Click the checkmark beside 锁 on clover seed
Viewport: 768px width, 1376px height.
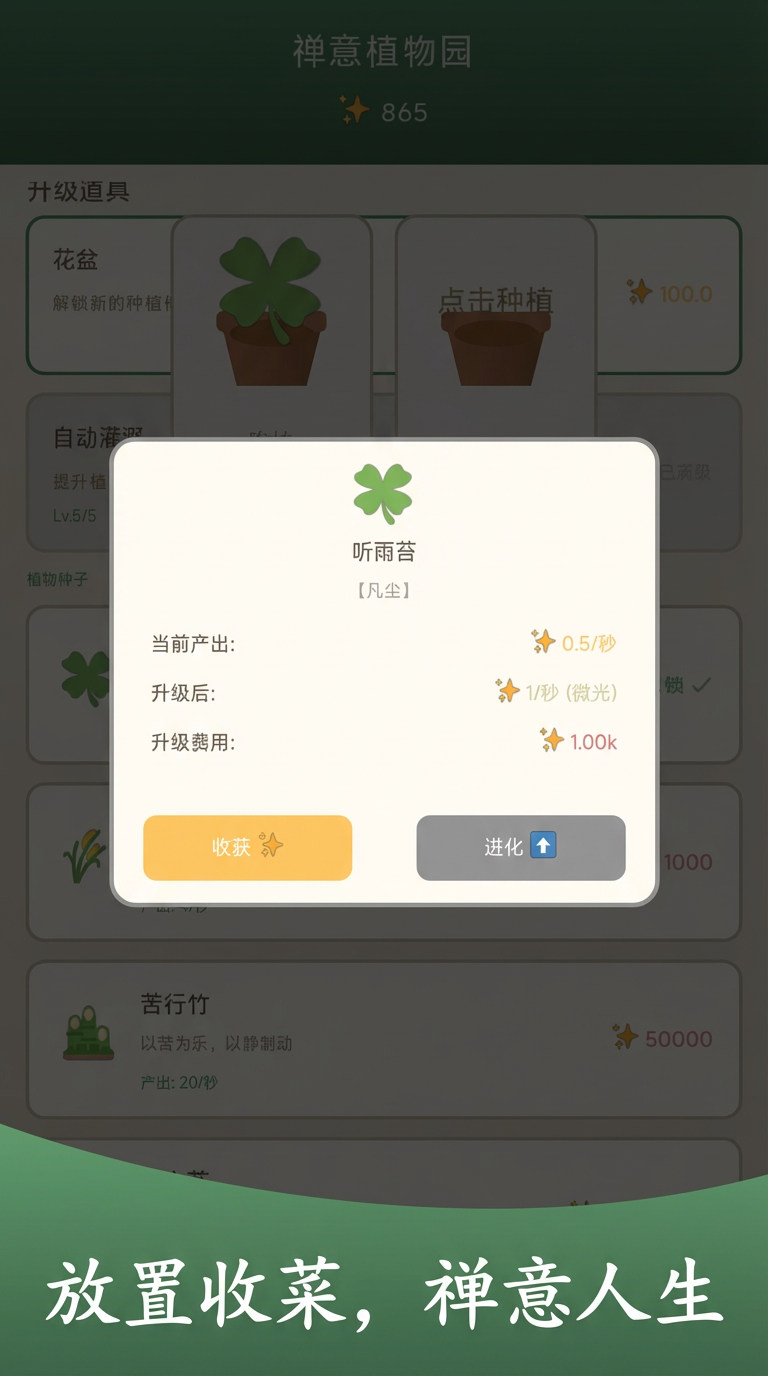[x=703, y=686]
